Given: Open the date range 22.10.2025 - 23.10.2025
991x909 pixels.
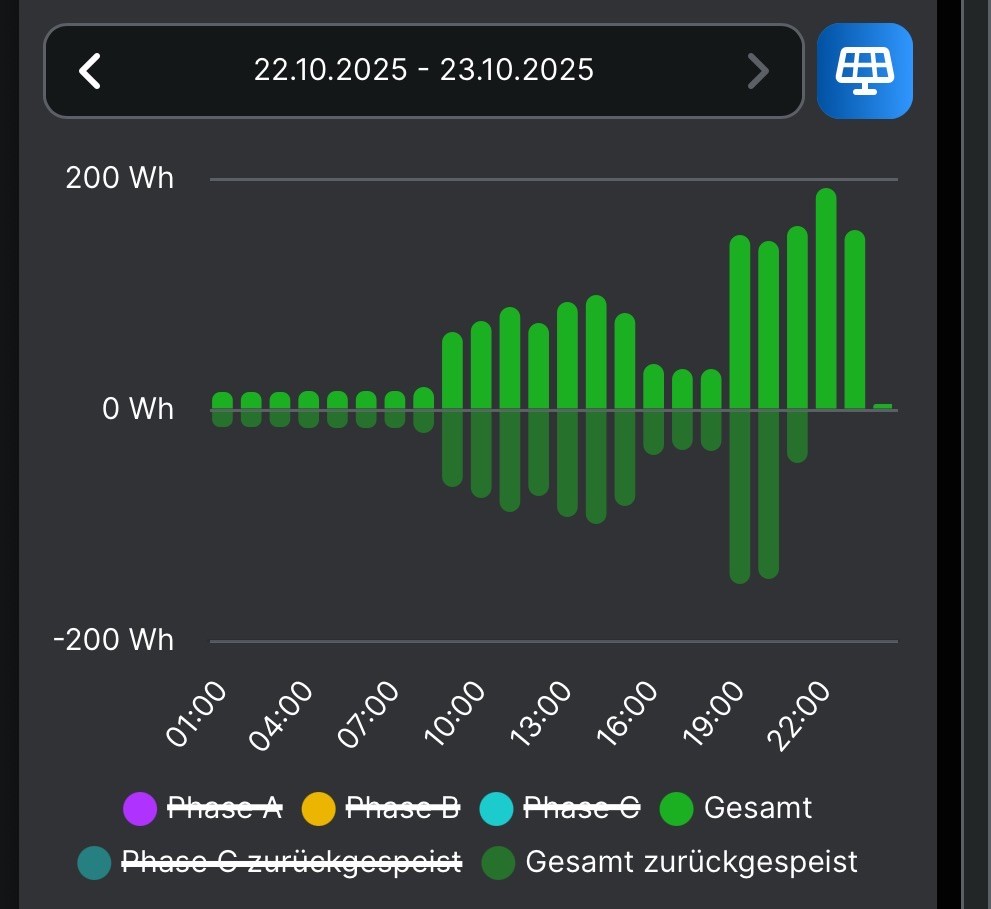Looking at the screenshot, I should click(x=423, y=71).
